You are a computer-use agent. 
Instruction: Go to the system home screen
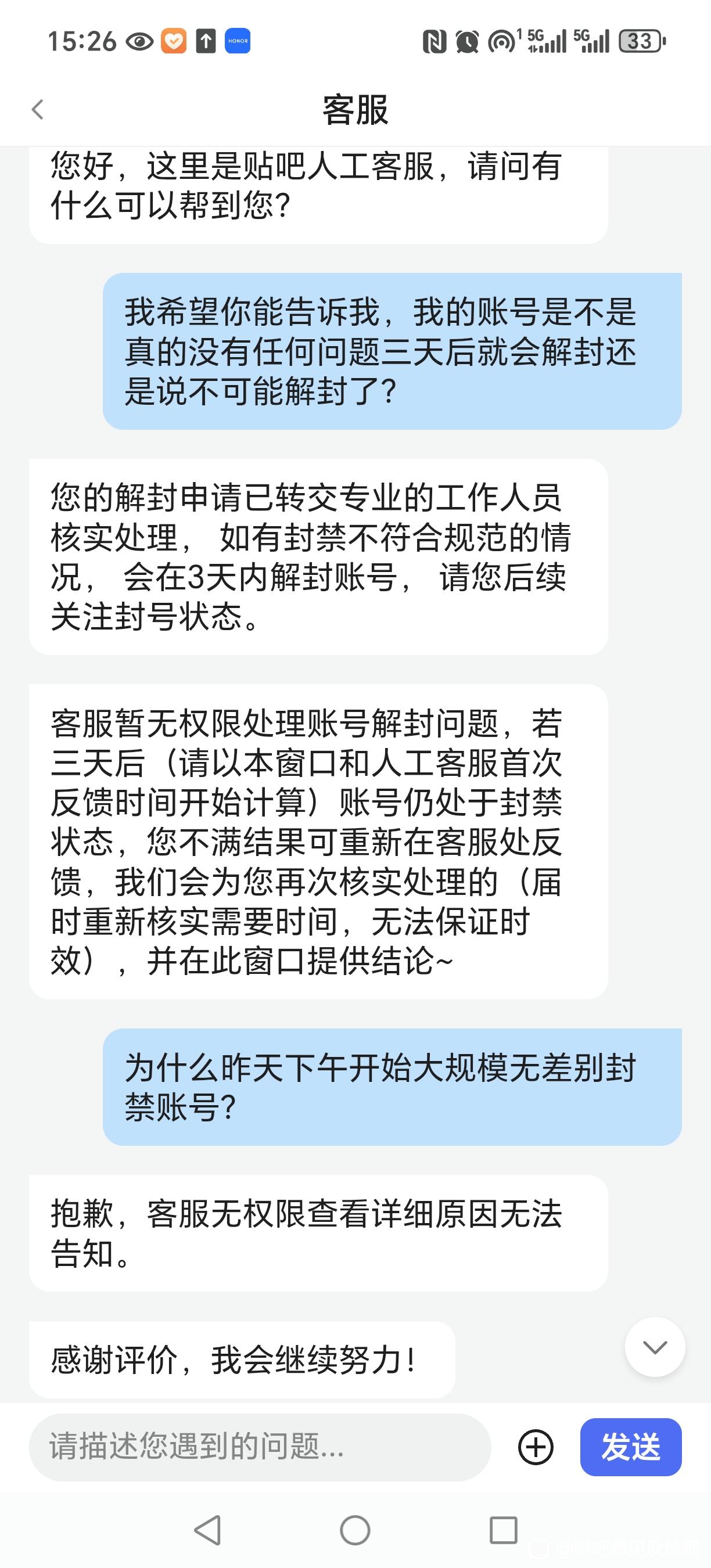[355, 1530]
